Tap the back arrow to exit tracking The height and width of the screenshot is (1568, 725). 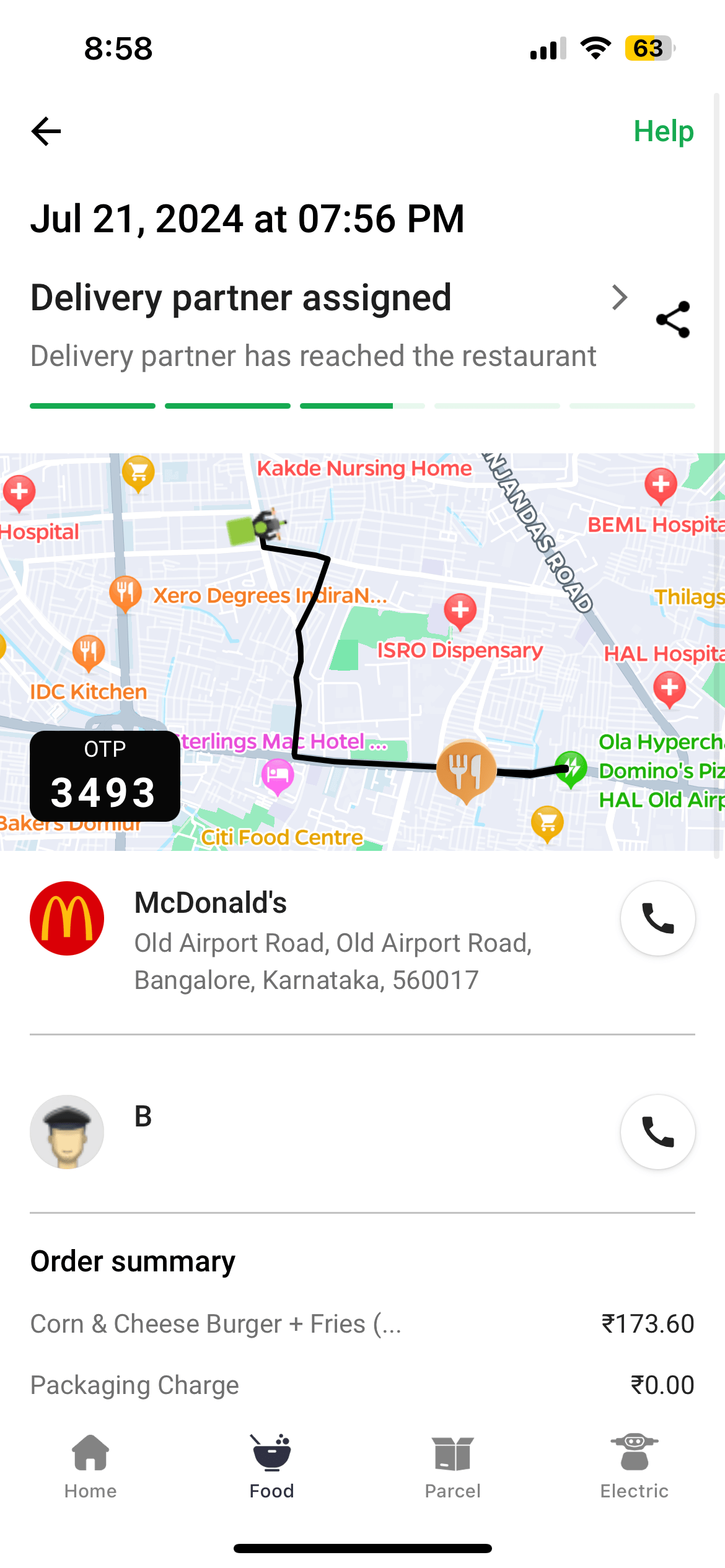(45, 130)
